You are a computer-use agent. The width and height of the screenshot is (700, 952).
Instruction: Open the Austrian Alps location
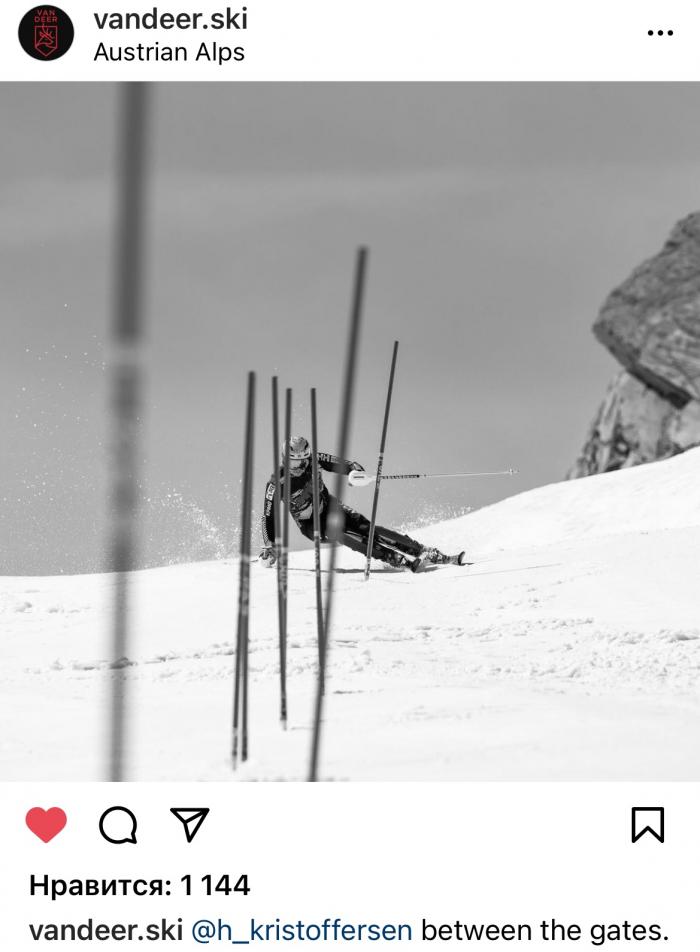[168, 52]
